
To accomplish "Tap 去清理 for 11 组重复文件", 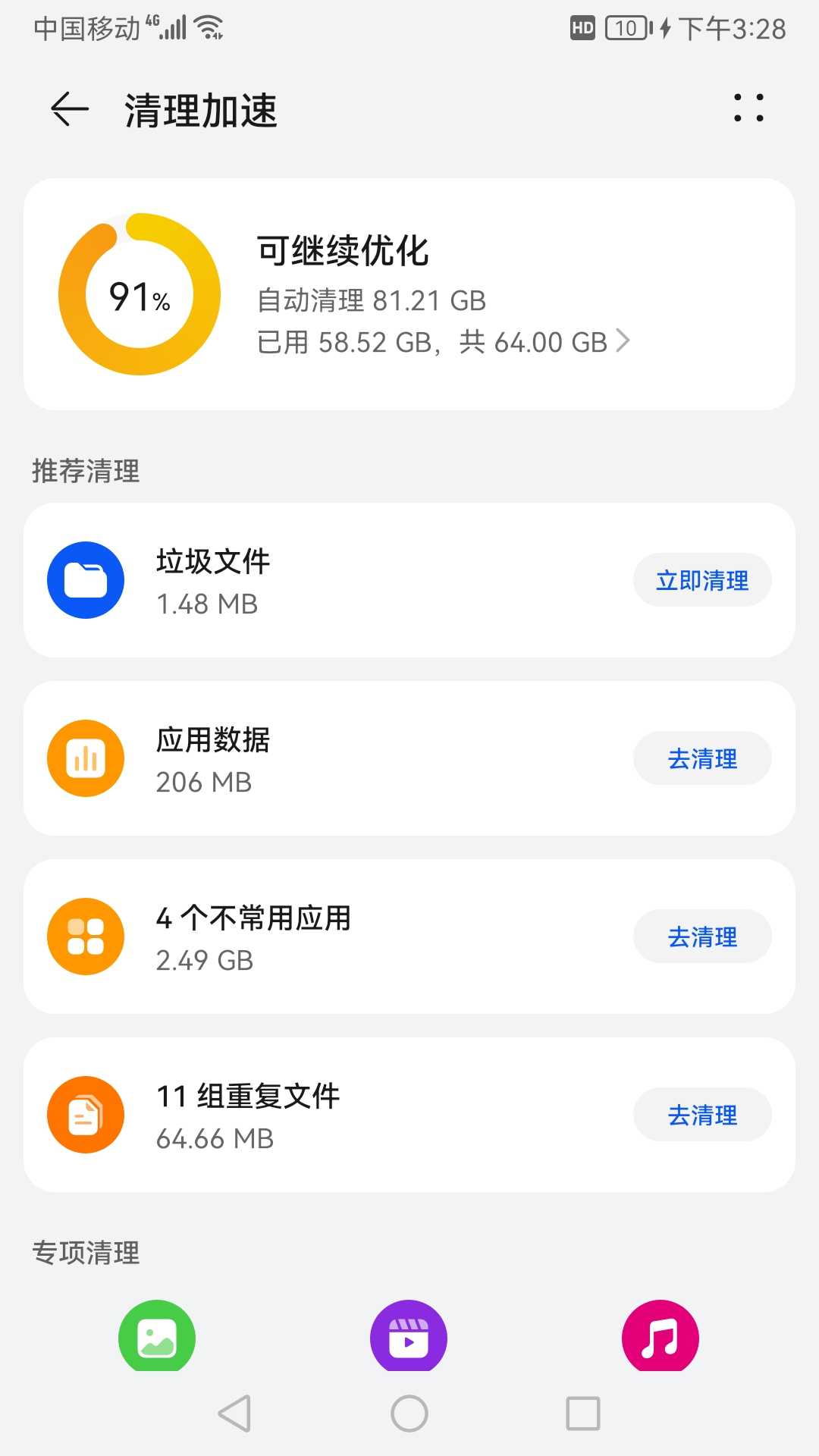I will coord(702,1115).
